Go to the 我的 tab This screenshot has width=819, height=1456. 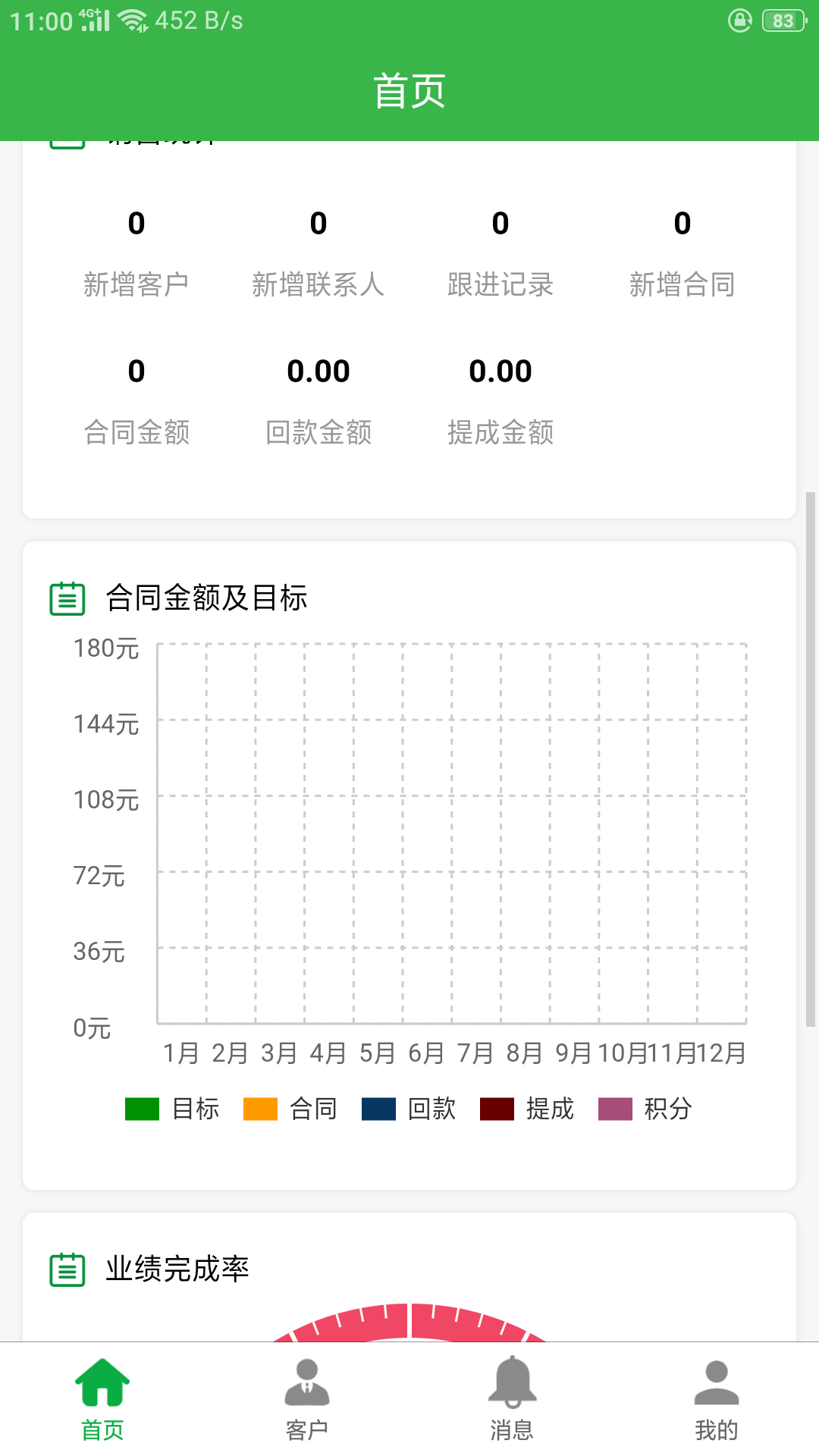tap(716, 1399)
